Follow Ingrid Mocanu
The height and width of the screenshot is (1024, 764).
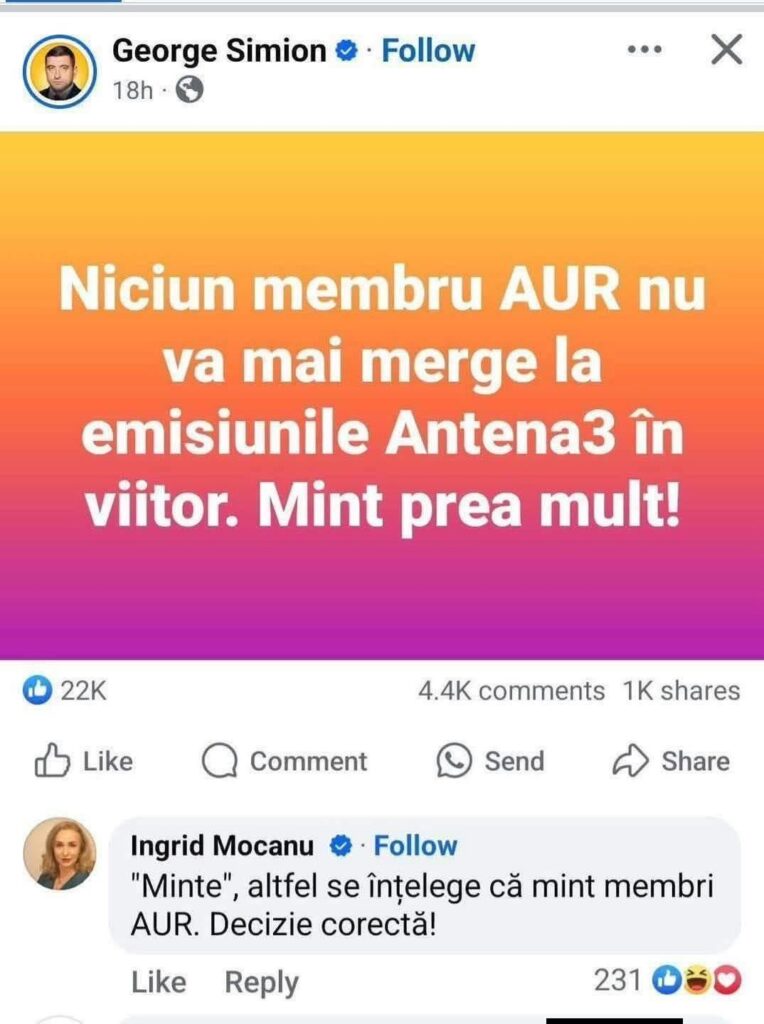pyautogui.click(x=415, y=847)
